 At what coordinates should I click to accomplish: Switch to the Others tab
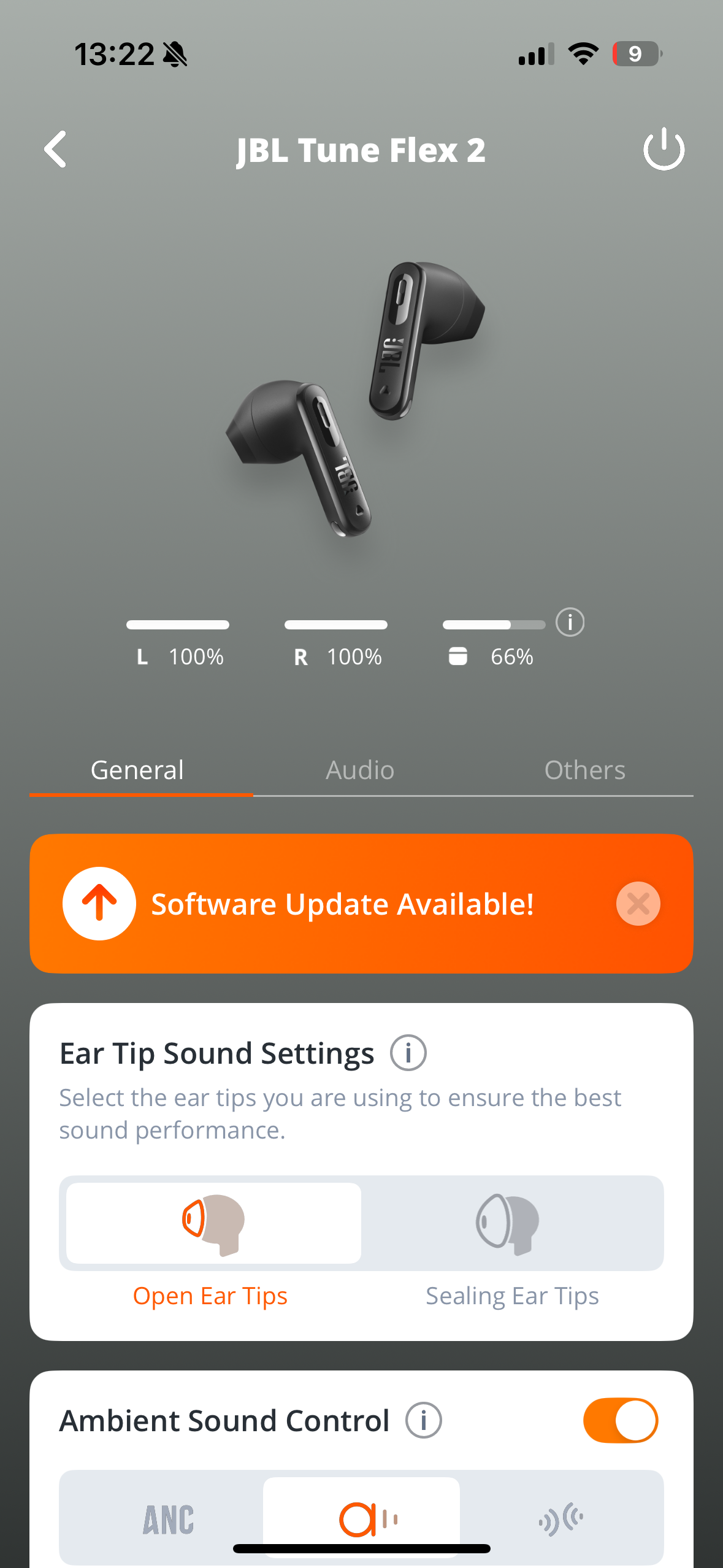point(584,770)
